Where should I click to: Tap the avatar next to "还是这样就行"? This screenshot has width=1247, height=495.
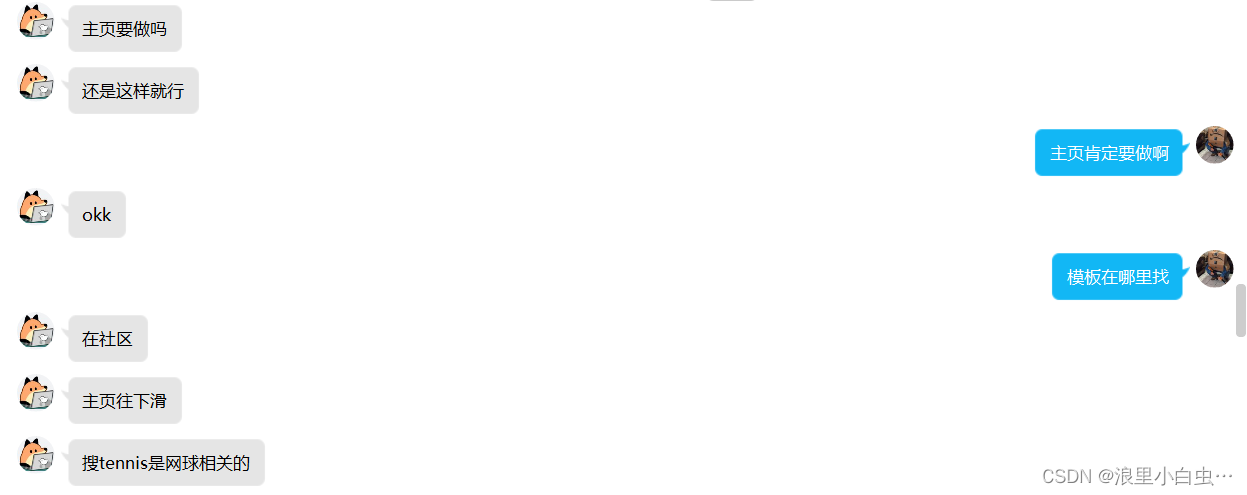36,83
